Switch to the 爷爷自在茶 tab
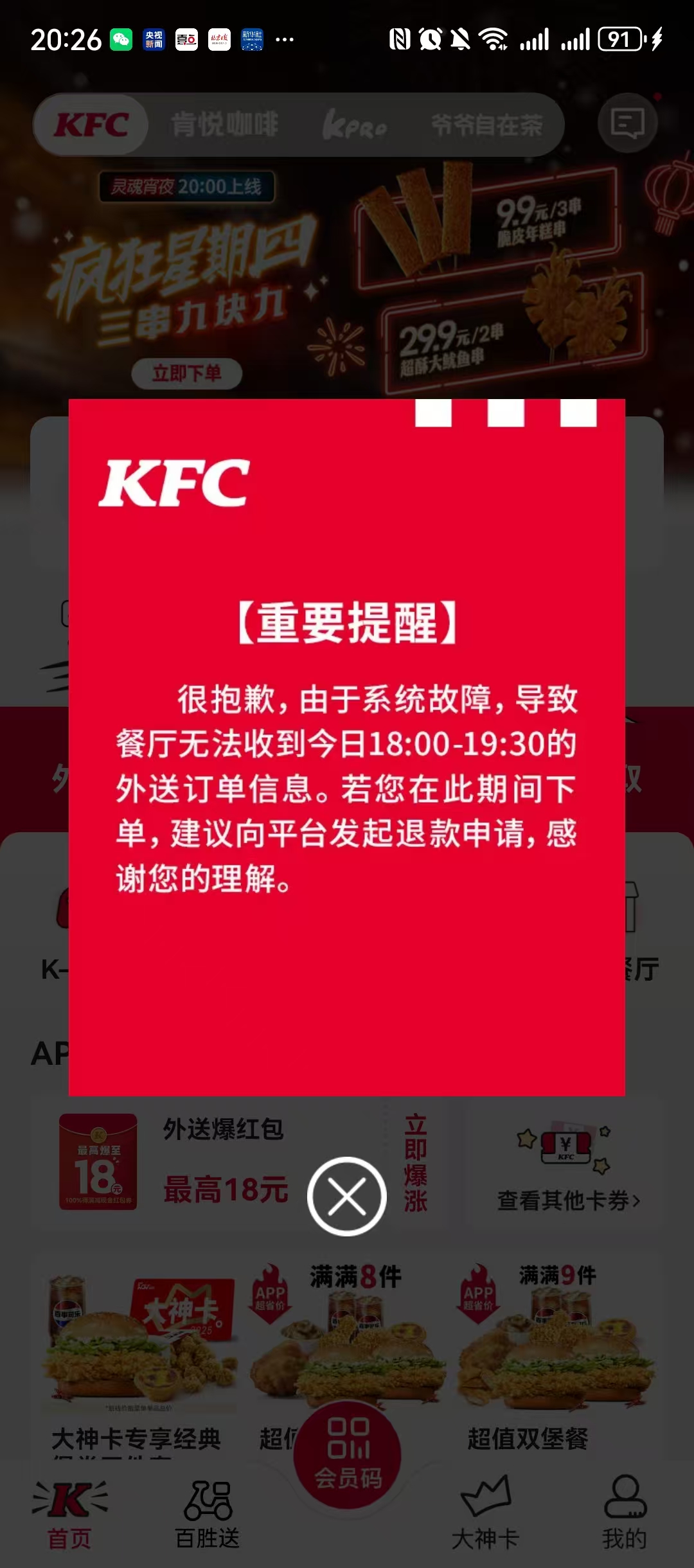This screenshot has height=1568, width=694. click(x=486, y=125)
